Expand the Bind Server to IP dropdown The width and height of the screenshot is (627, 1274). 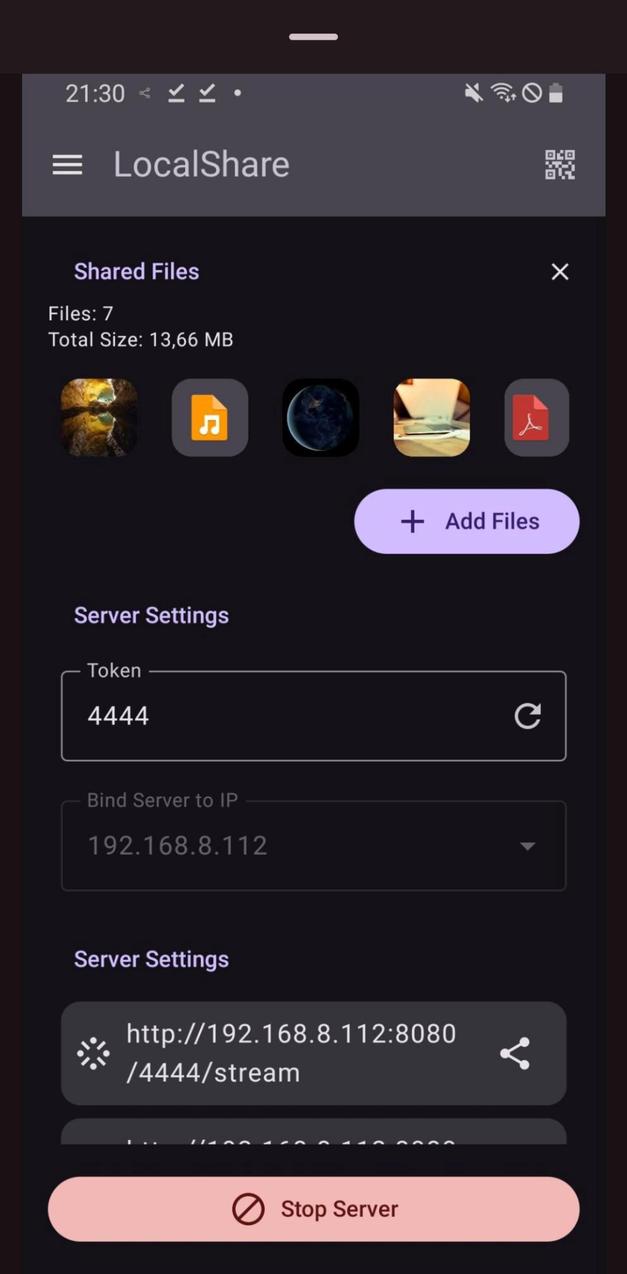tap(313, 846)
